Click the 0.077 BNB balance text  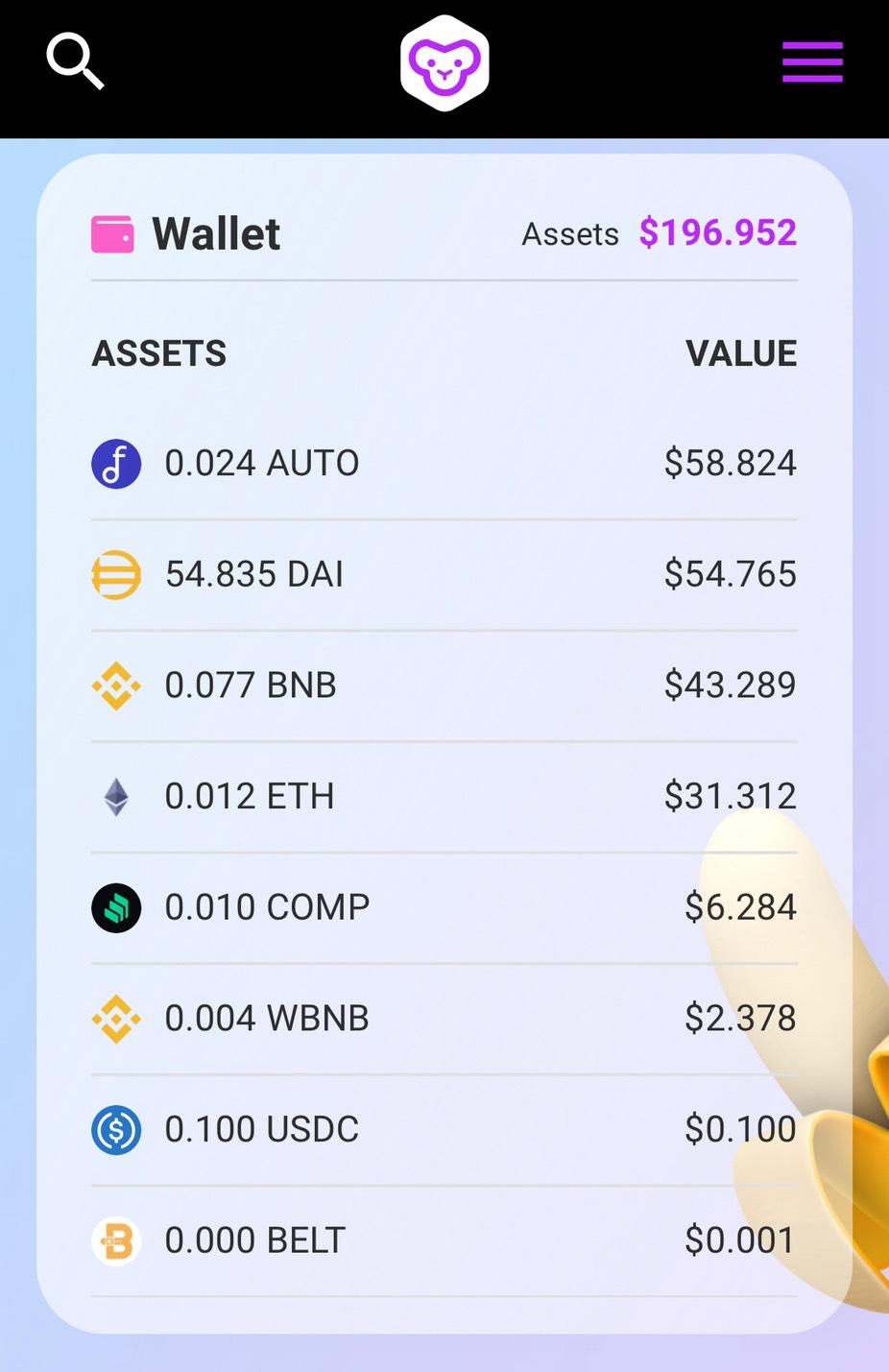click(x=251, y=685)
